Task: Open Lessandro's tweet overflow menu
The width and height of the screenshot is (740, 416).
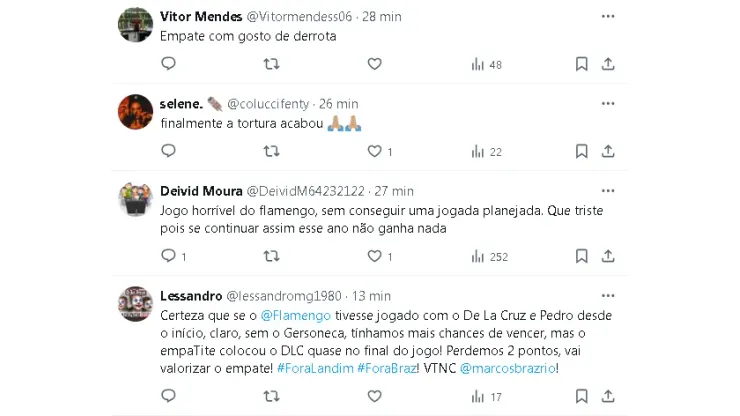Action: click(608, 296)
